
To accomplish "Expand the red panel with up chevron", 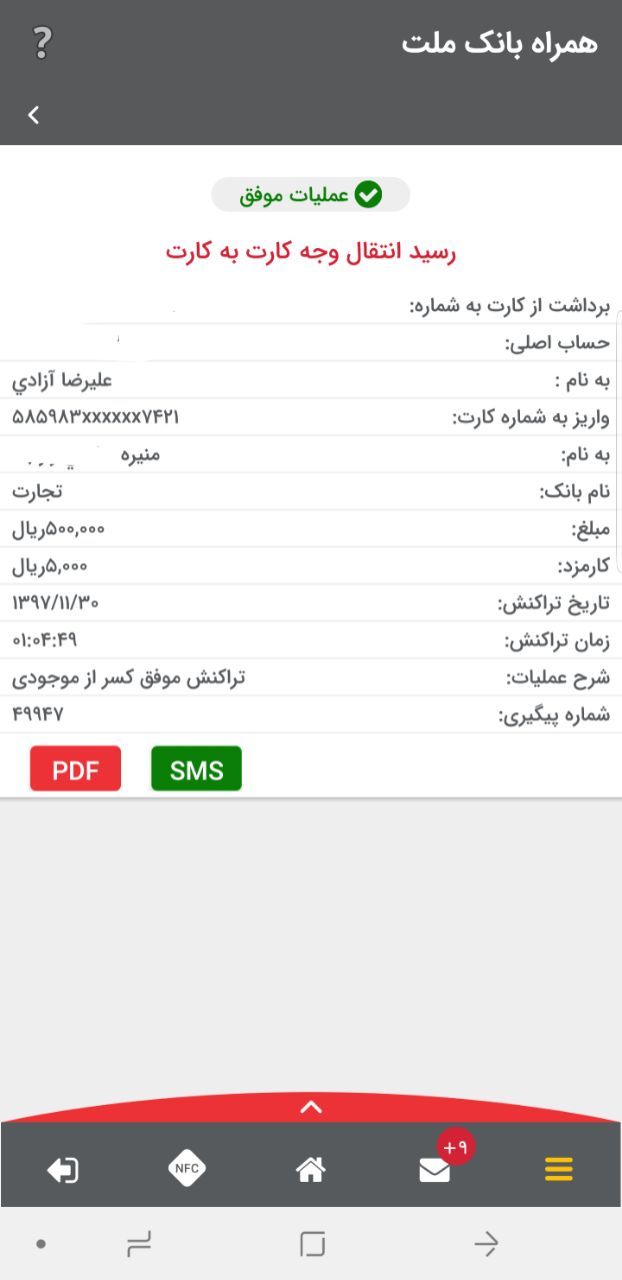I will tap(311, 1106).
